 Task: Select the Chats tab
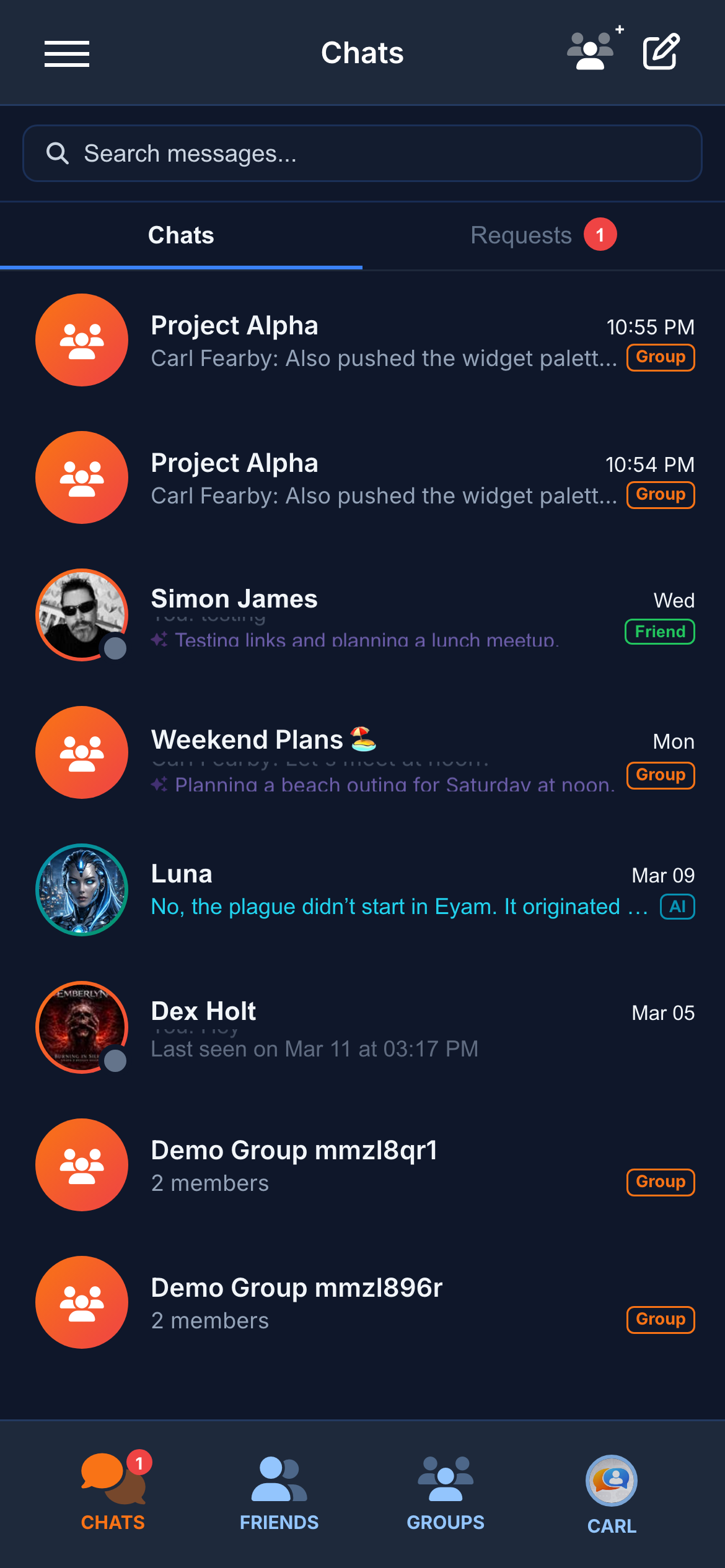click(180, 235)
